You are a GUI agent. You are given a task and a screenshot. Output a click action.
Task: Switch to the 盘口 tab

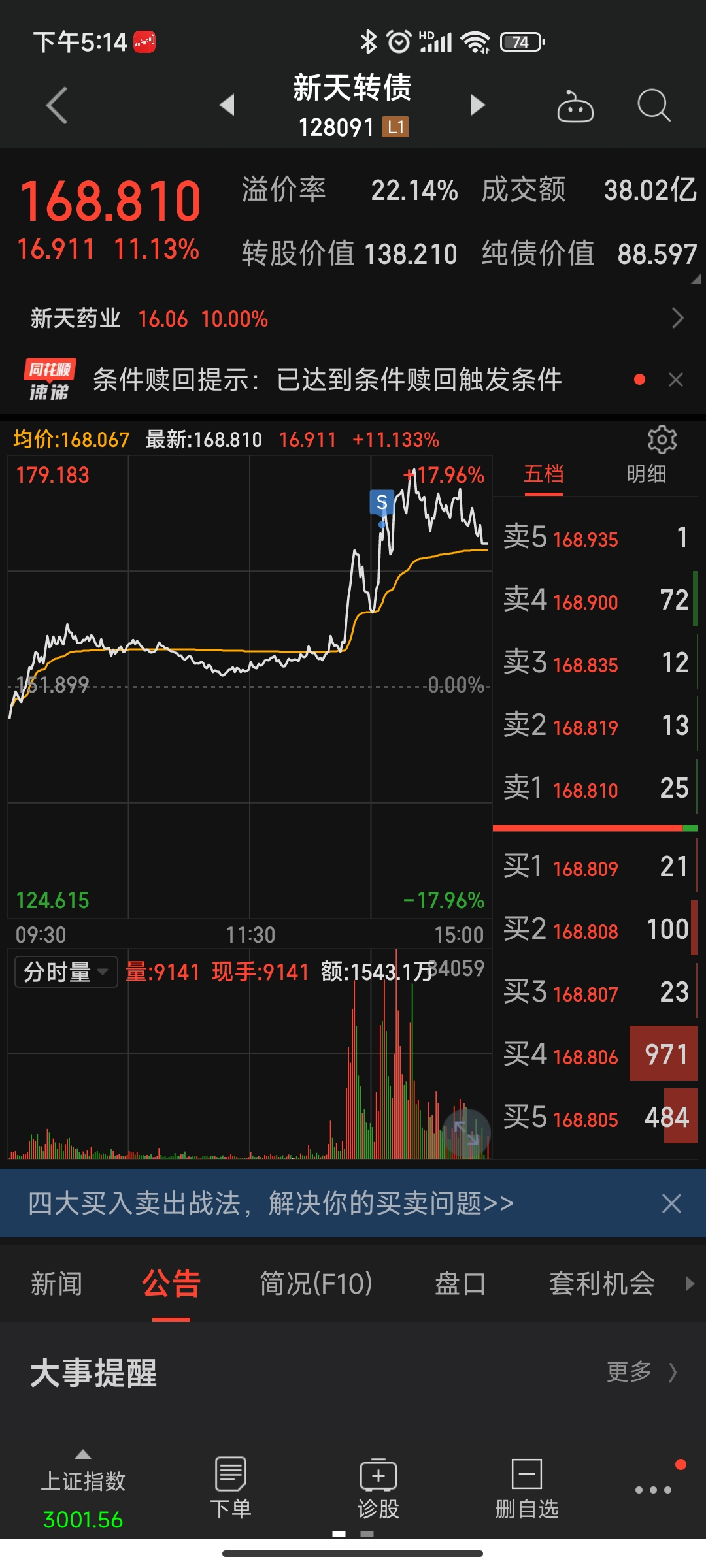460,1284
